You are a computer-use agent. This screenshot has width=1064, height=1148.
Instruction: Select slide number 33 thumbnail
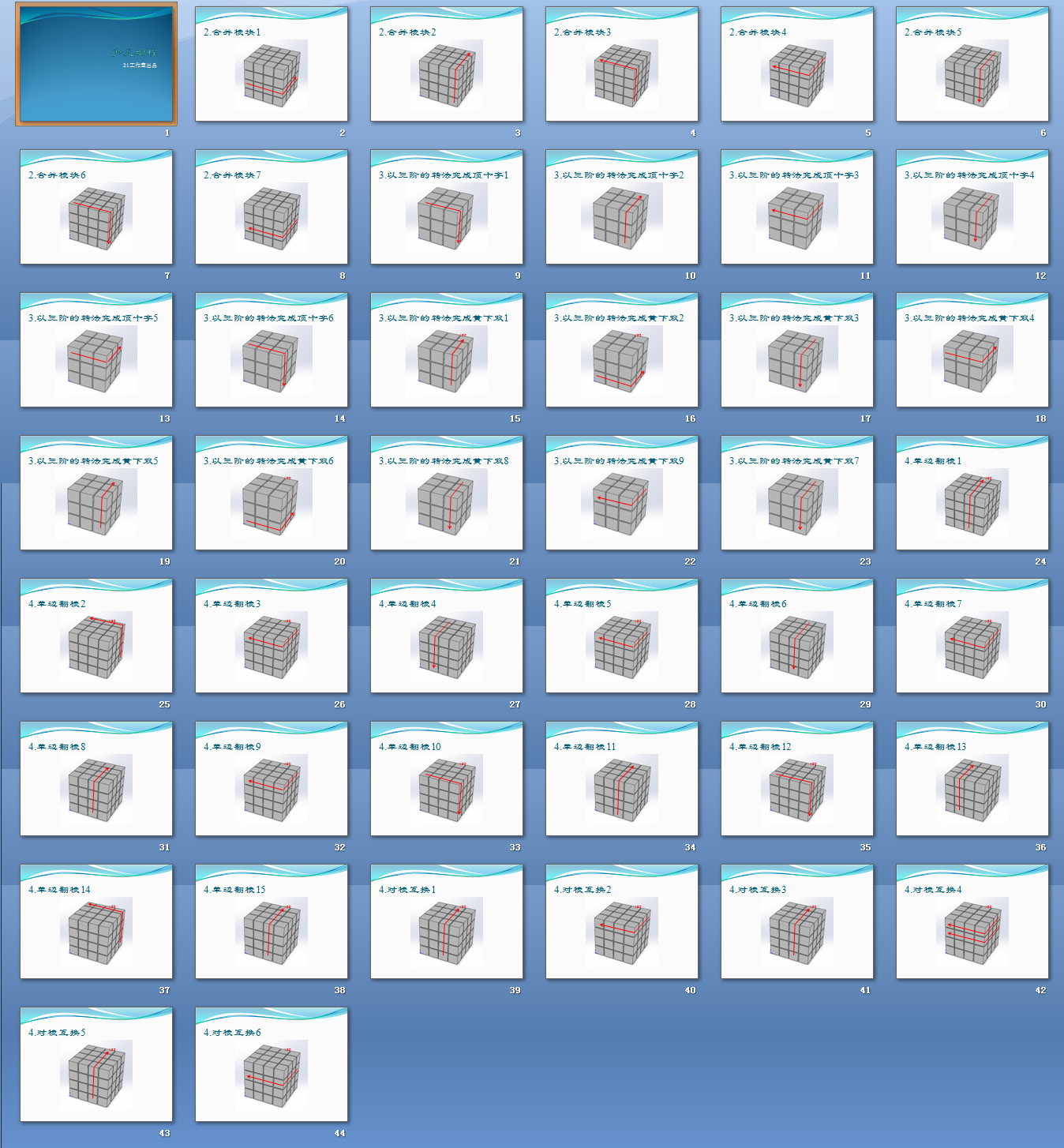click(447, 778)
